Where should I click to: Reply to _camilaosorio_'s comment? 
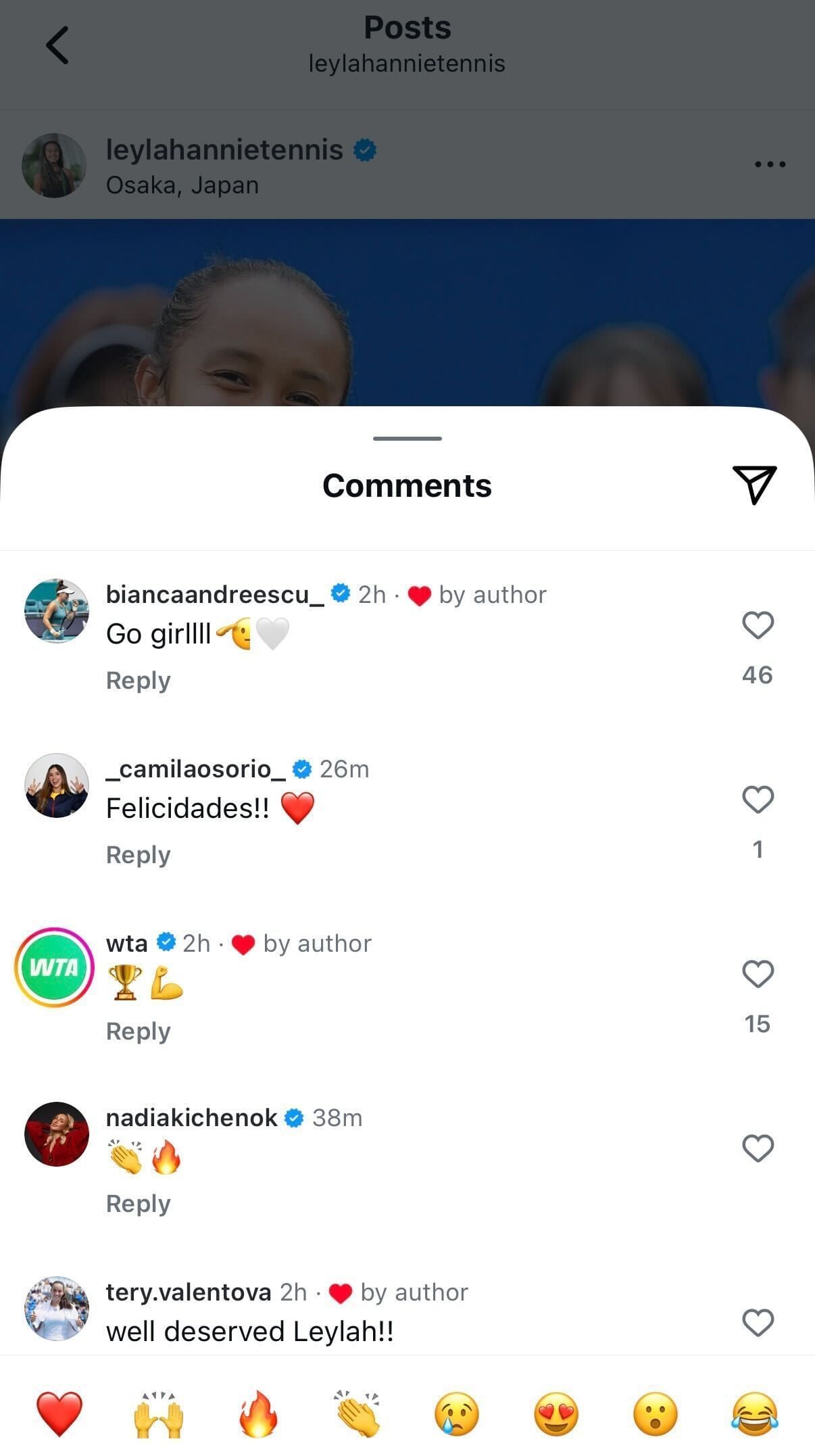pyautogui.click(x=138, y=854)
